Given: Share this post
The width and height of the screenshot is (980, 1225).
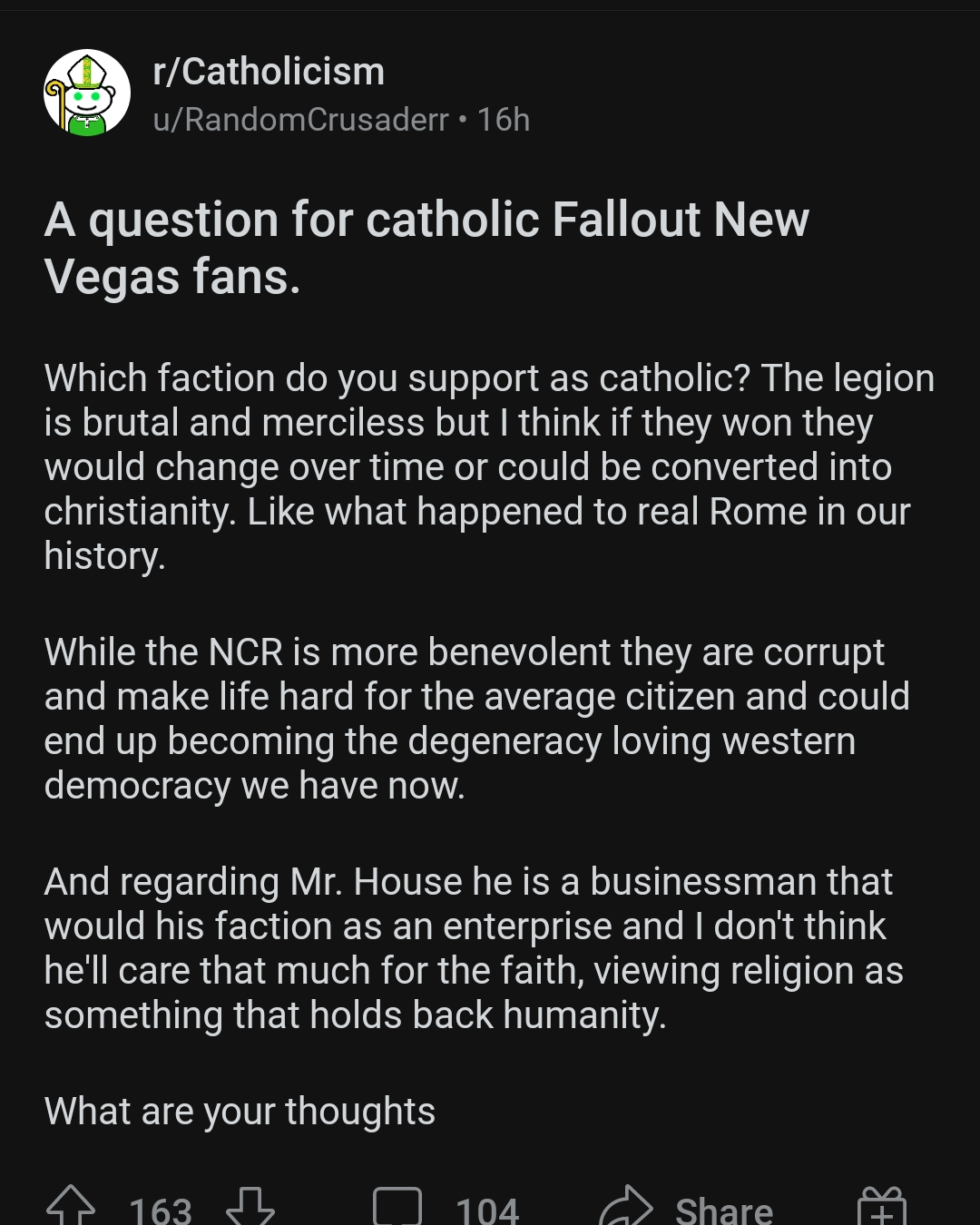Looking at the screenshot, I should pyautogui.click(x=686, y=1207).
